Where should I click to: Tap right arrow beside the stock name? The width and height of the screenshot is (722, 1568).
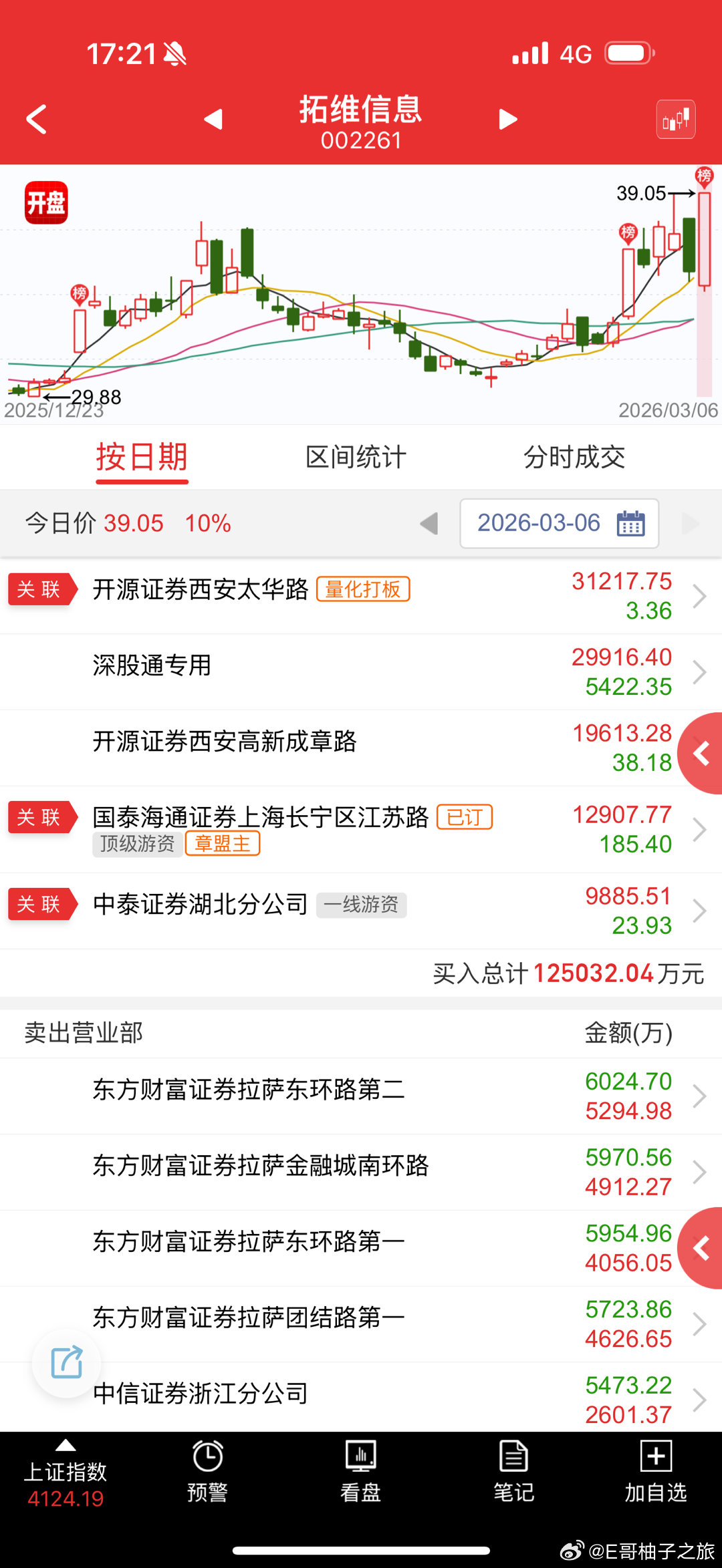tap(508, 118)
